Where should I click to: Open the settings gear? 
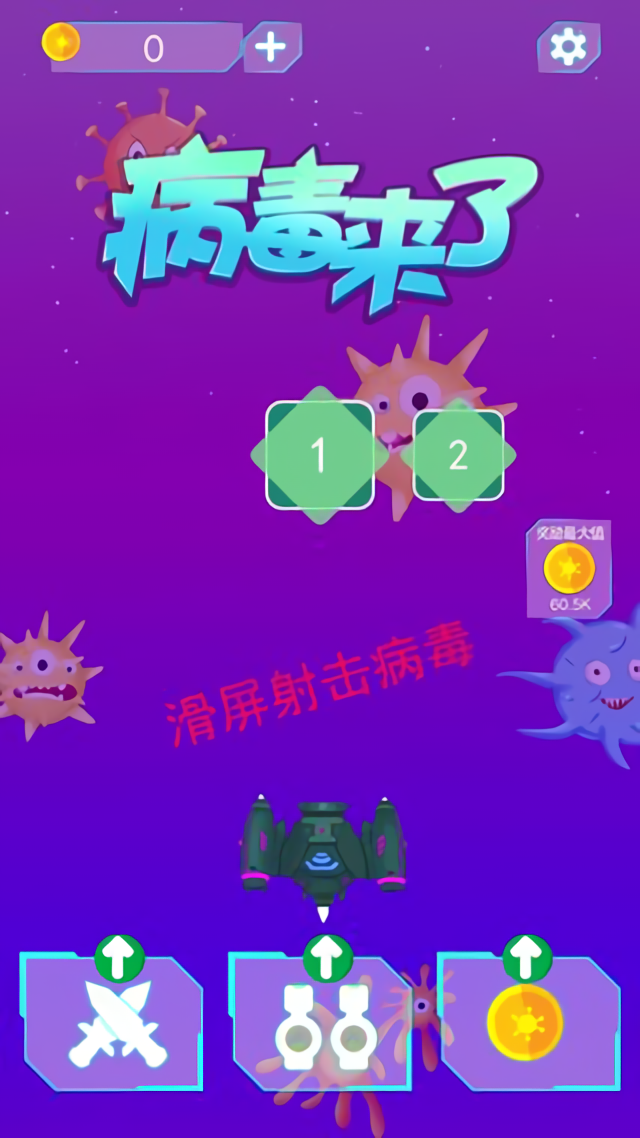[568, 47]
